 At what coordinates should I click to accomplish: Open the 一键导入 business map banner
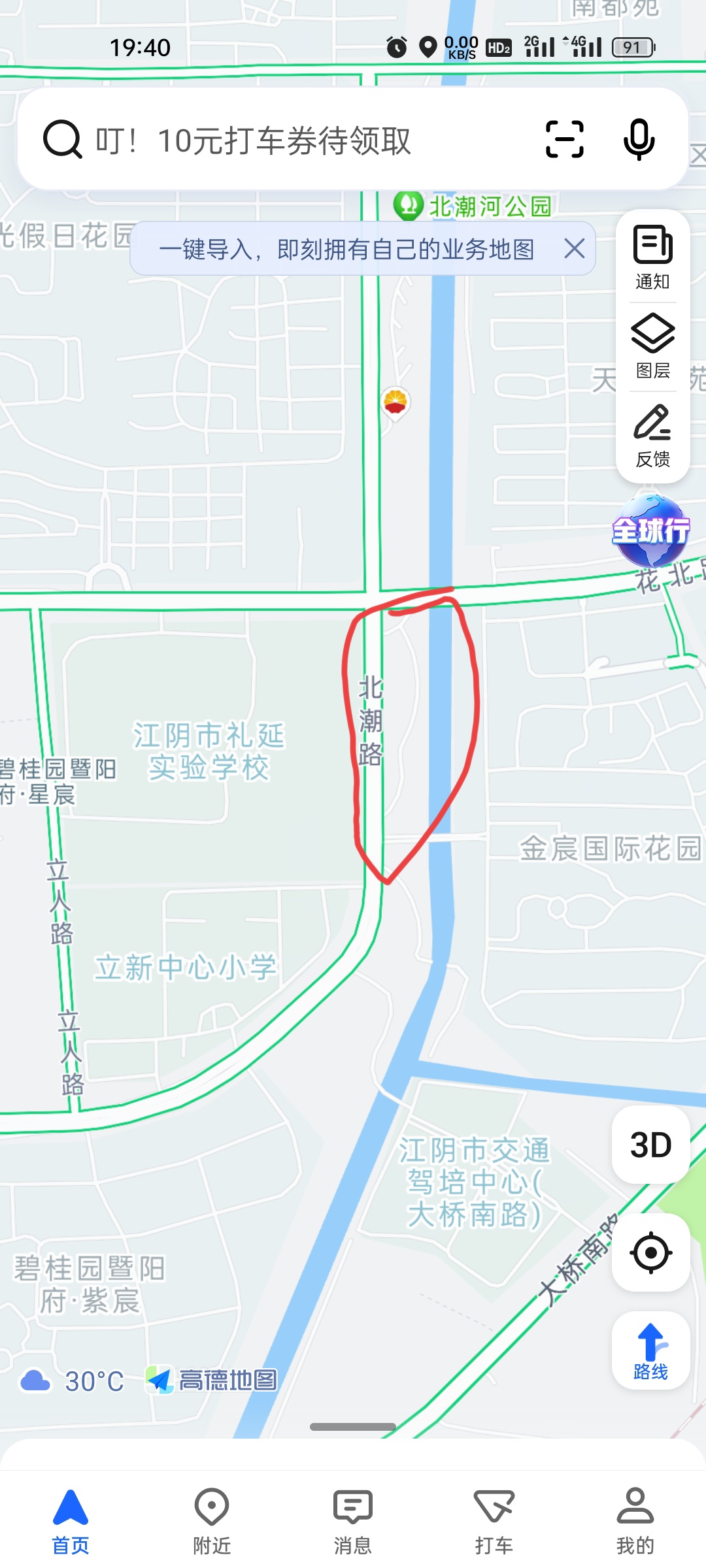[x=346, y=249]
